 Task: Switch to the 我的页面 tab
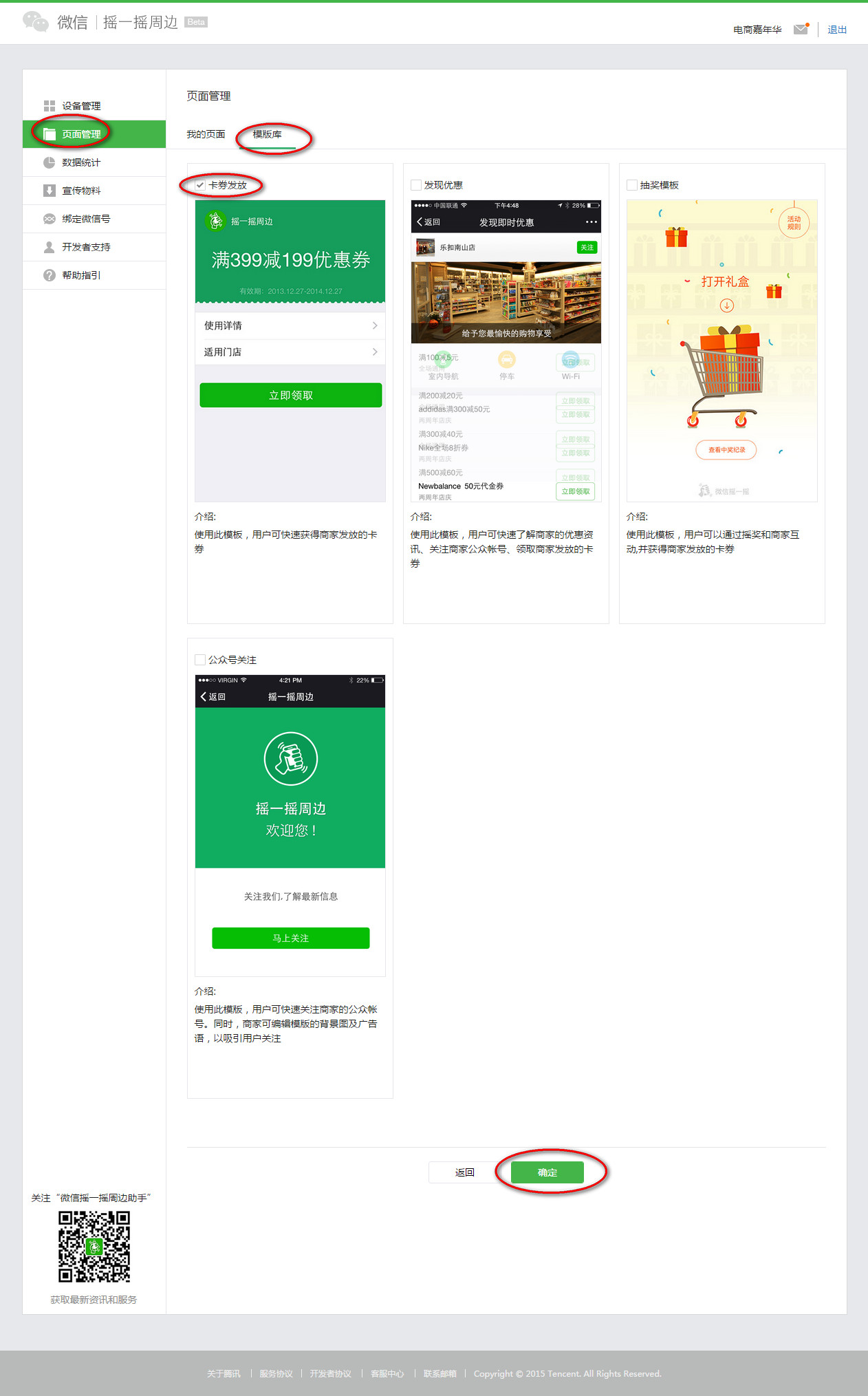[206, 134]
